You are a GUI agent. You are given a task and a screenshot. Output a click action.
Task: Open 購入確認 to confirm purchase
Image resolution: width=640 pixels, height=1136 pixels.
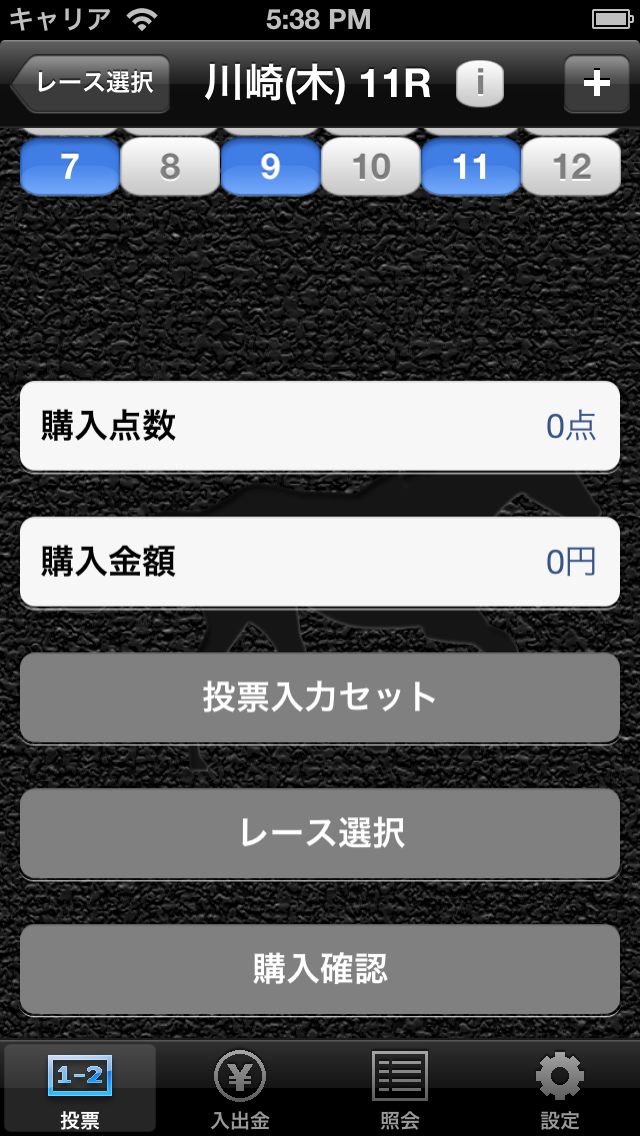point(320,969)
